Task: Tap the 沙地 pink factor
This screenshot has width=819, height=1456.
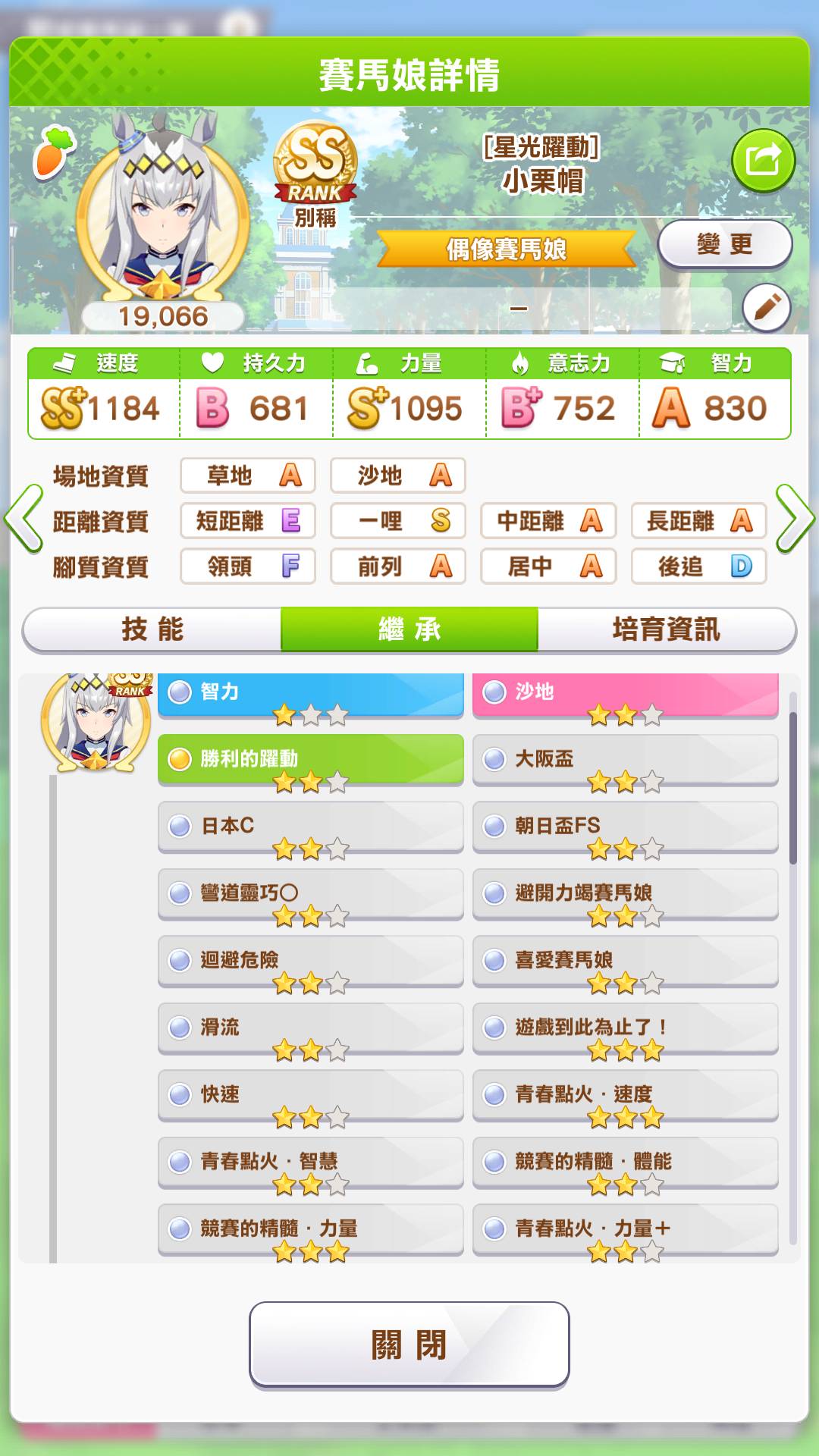Action: point(626,693)
